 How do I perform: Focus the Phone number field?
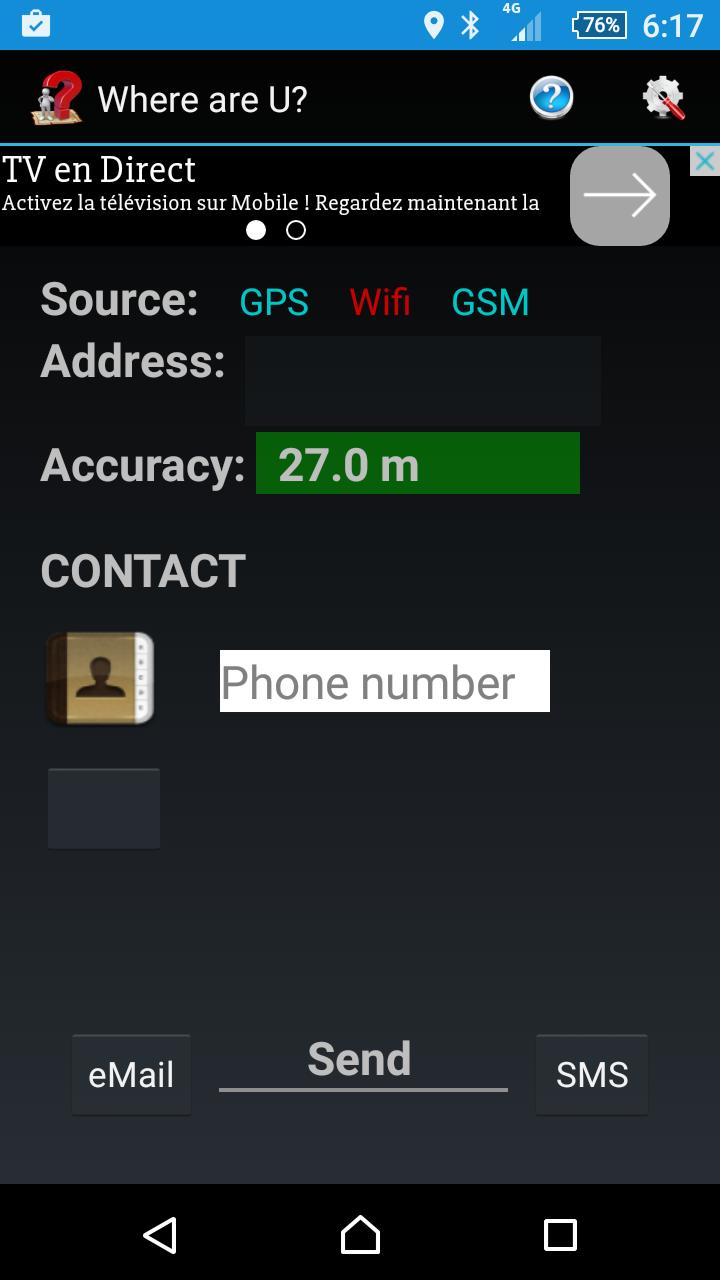click(384, 681)
